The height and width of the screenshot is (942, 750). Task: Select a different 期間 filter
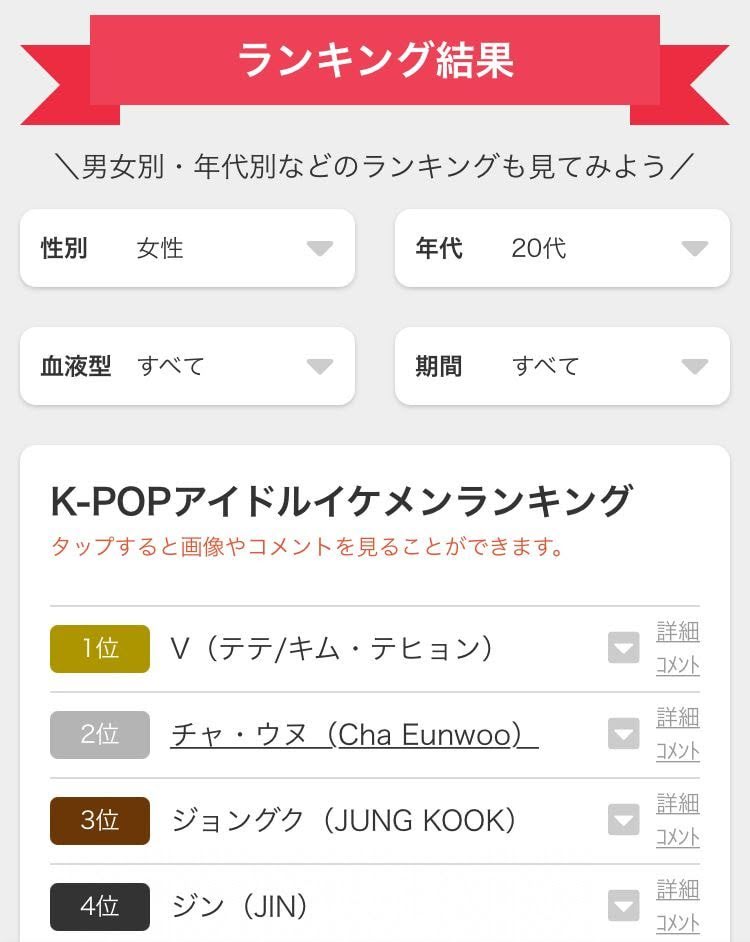coord(562,366)
